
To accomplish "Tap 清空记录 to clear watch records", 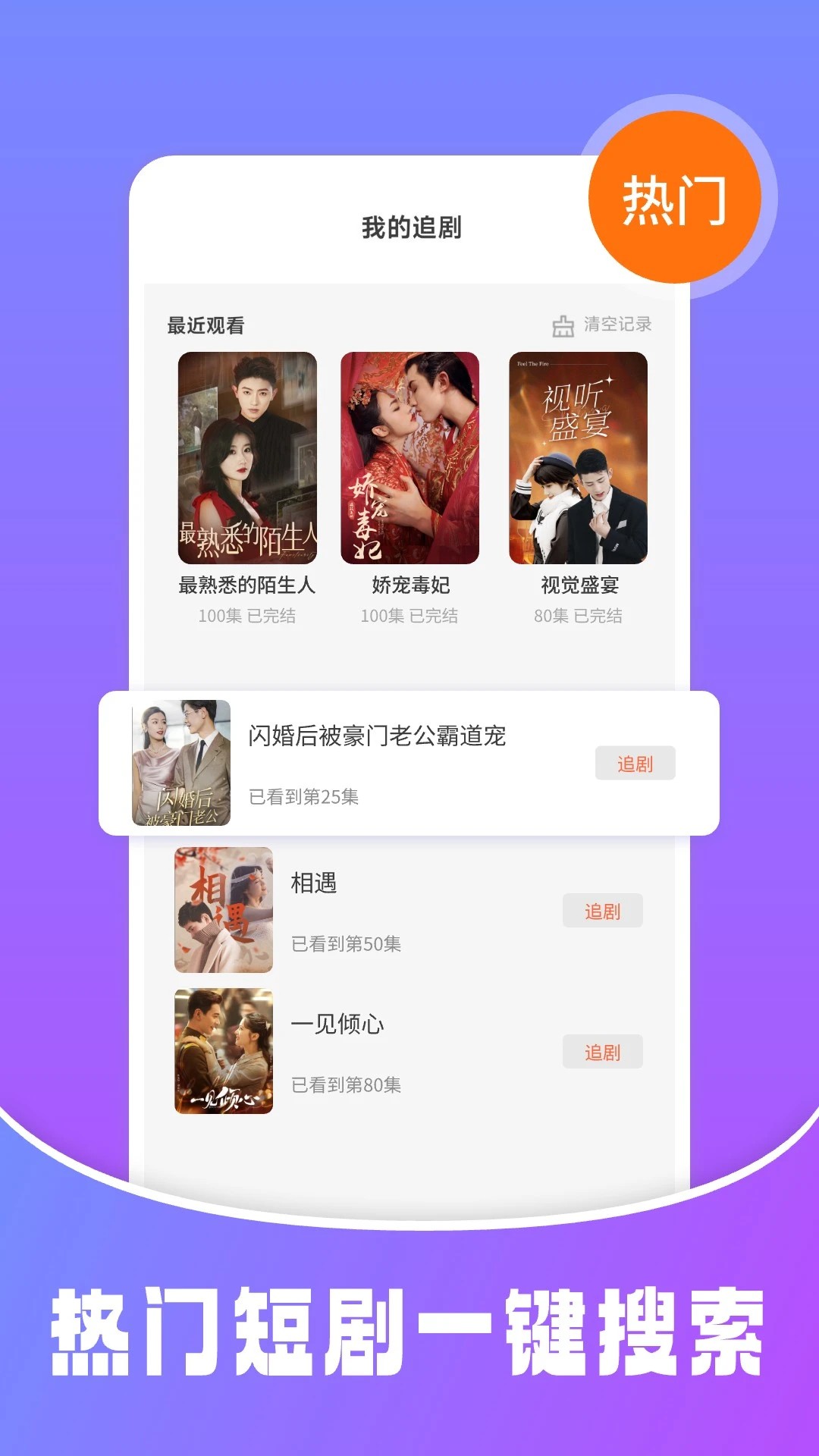I will [619, 325].
